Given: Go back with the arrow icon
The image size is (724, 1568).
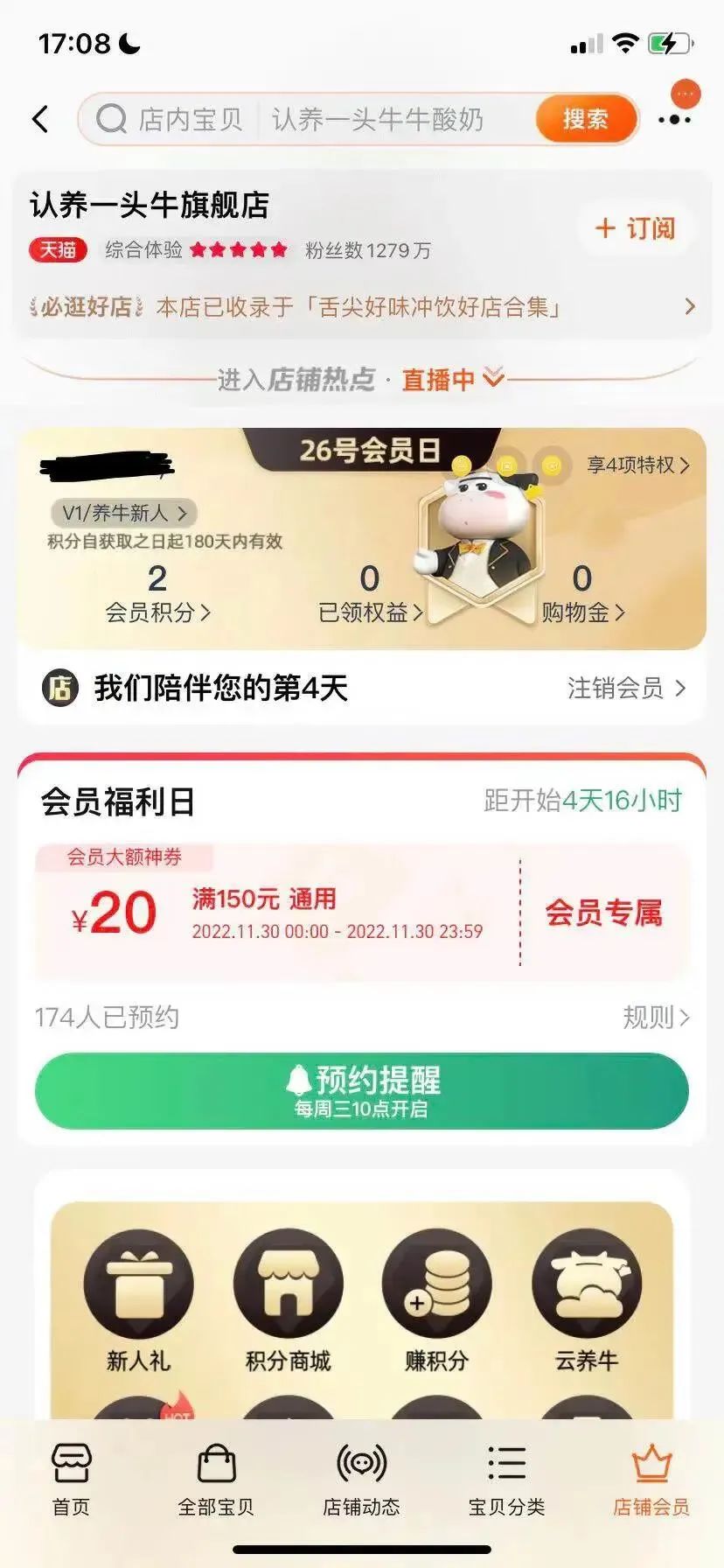Looking at the screenshot, I should click(x=40, y=120).
